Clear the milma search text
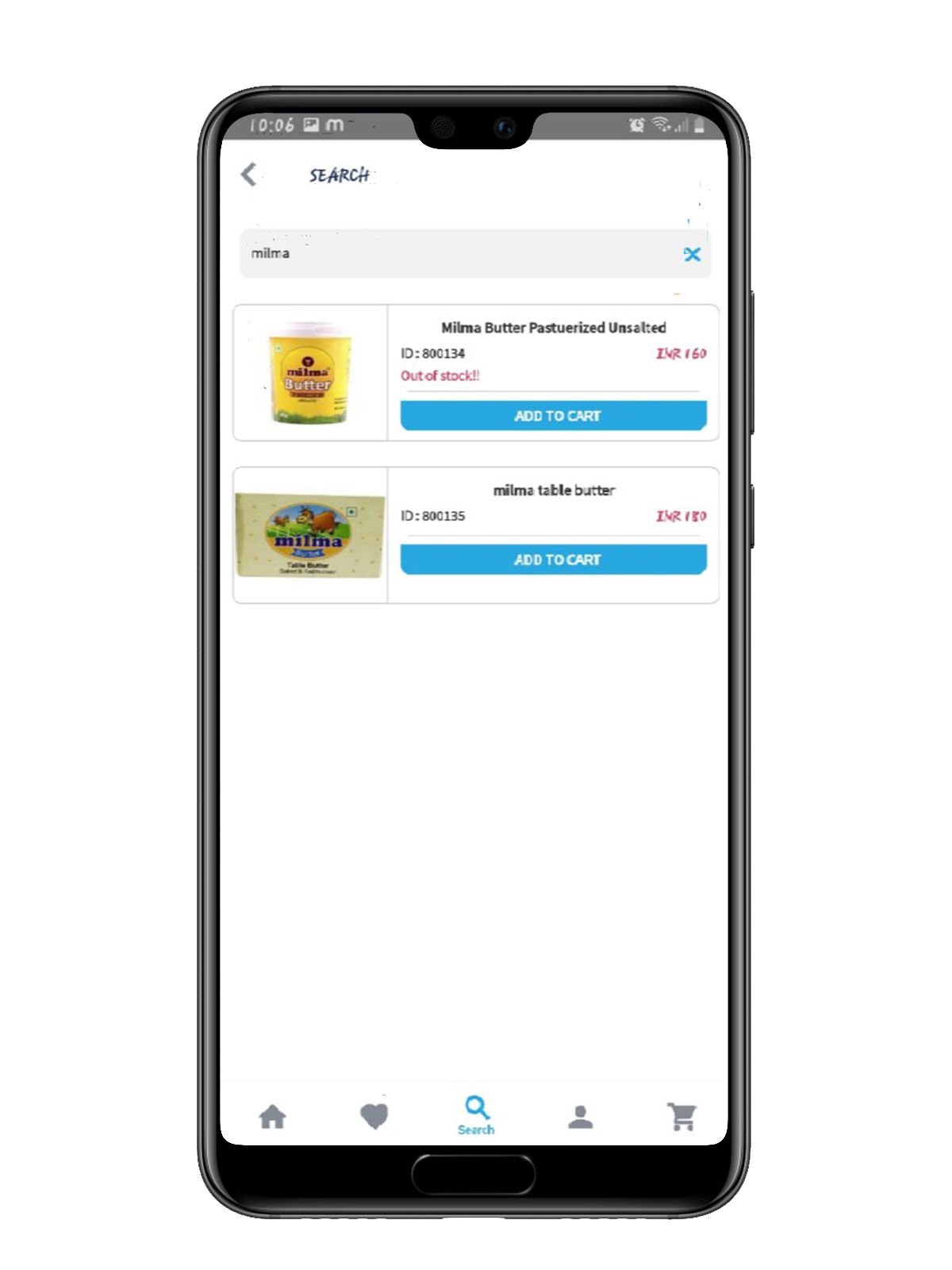This screenshot has width=952, height=1270. pyautogui.click(x=692, y=254)
